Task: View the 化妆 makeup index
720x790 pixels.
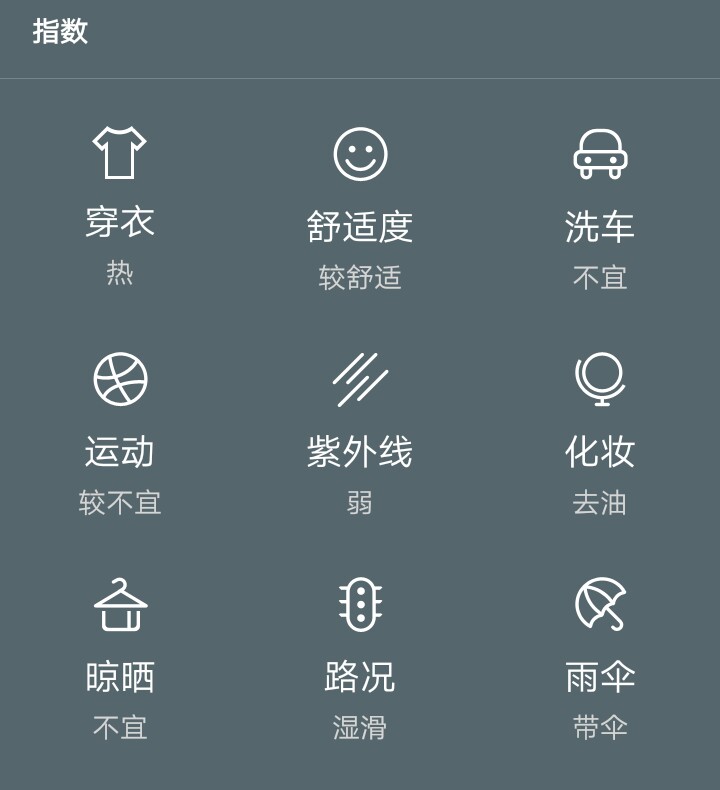Action: (x=600, y=432)
